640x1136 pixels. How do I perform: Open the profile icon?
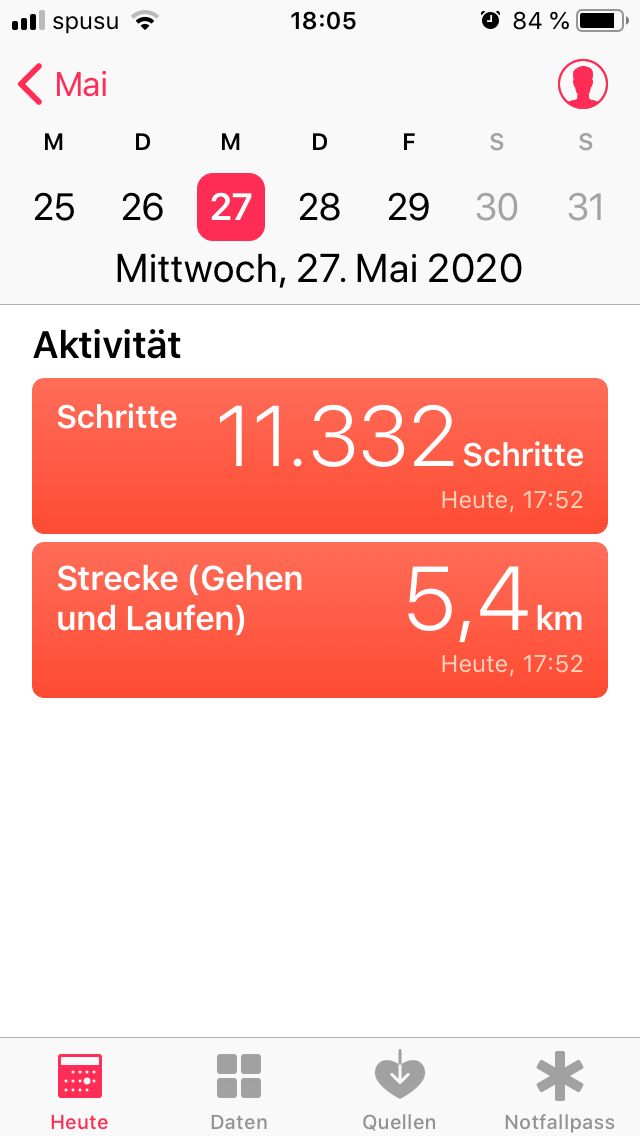pyautogui.click(x=583, y=84)
